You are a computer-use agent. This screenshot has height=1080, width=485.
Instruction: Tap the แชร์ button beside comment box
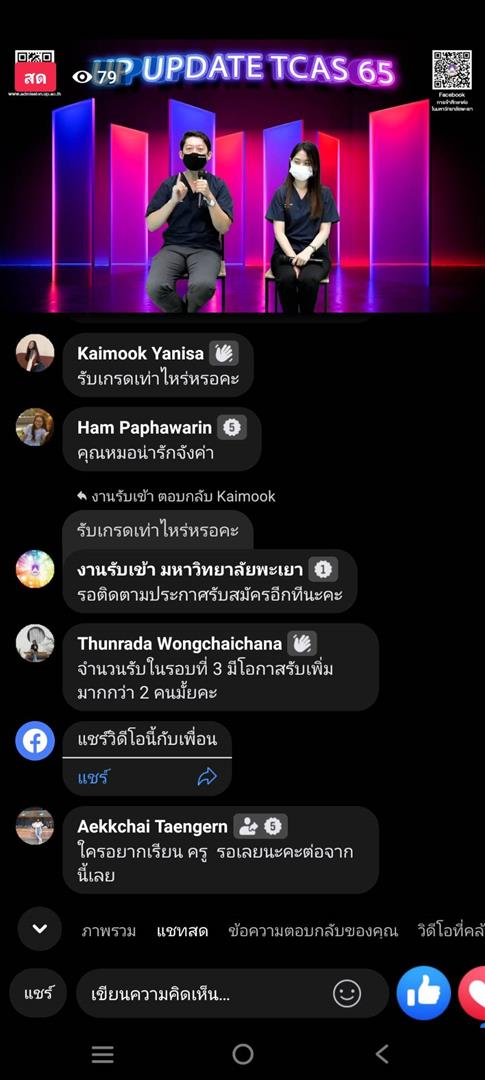pos(38,993)
